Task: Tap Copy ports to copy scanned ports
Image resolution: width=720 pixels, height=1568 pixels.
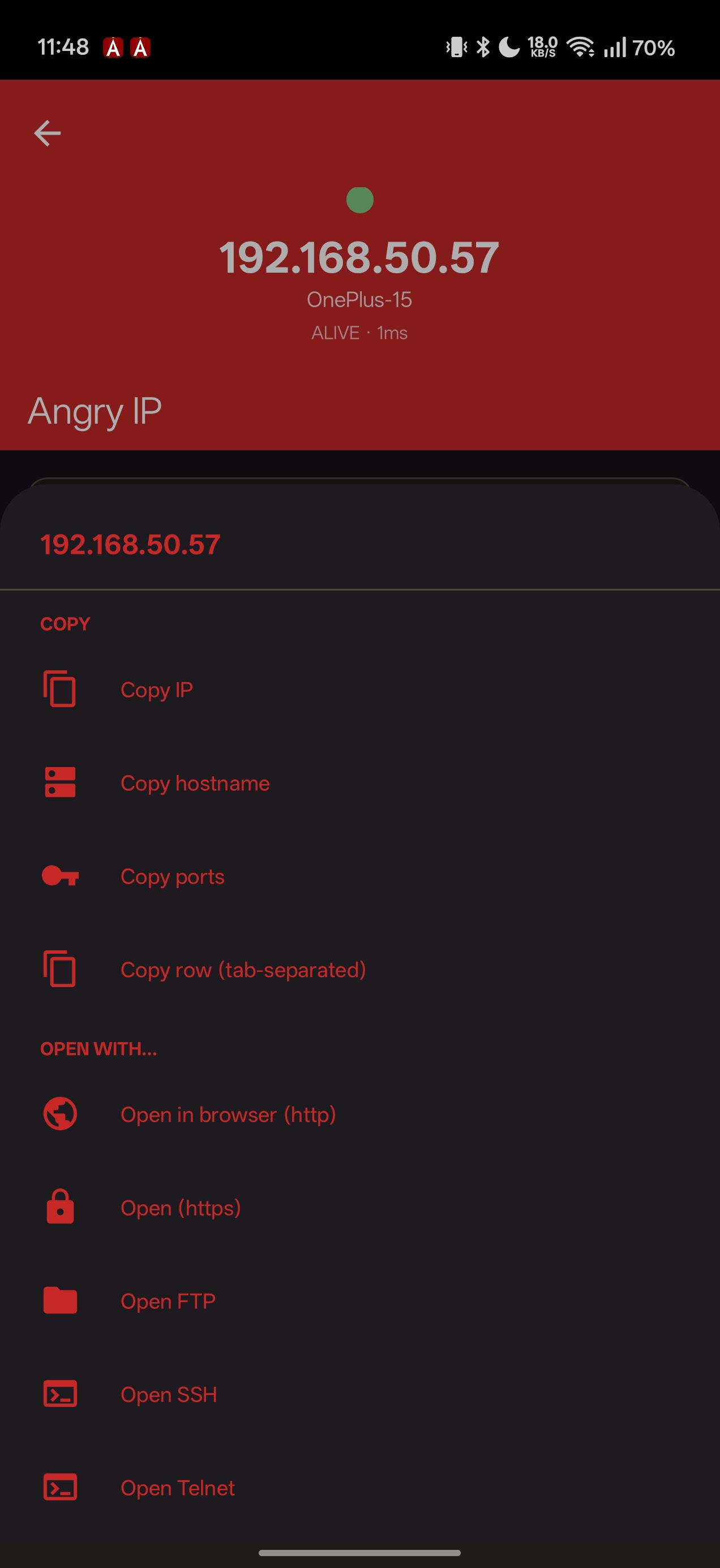Action: tap(173, 877)
